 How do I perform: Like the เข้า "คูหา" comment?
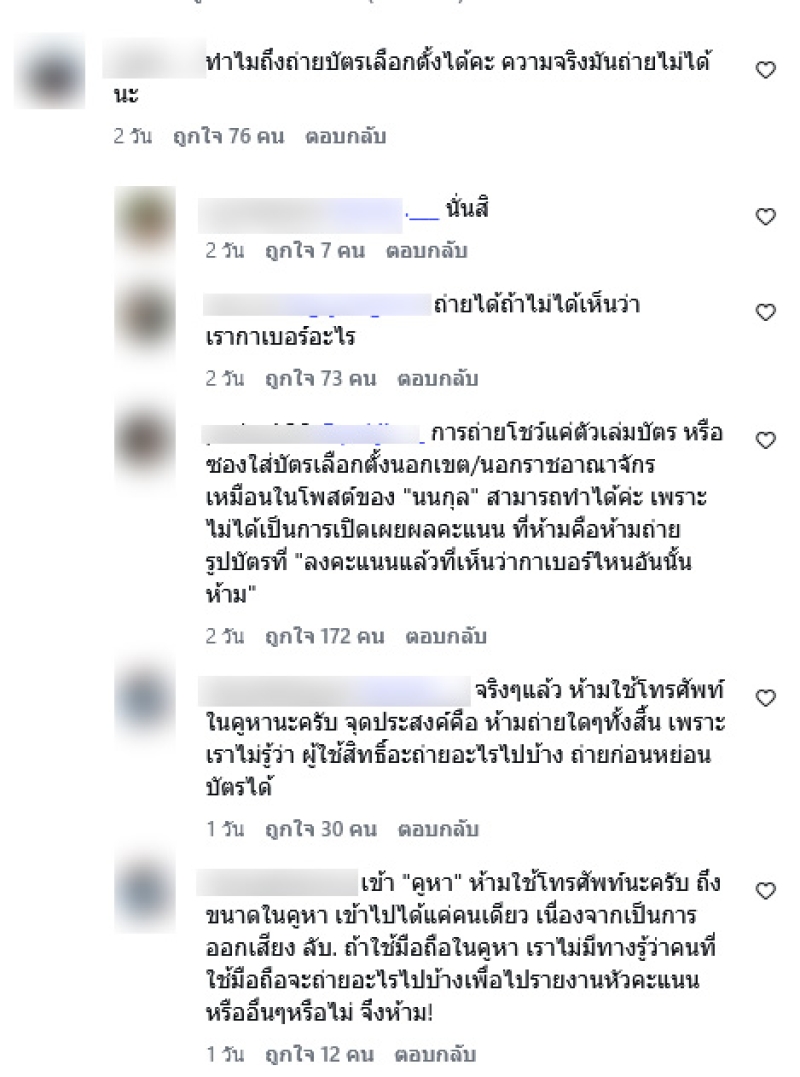pos(765,890)
